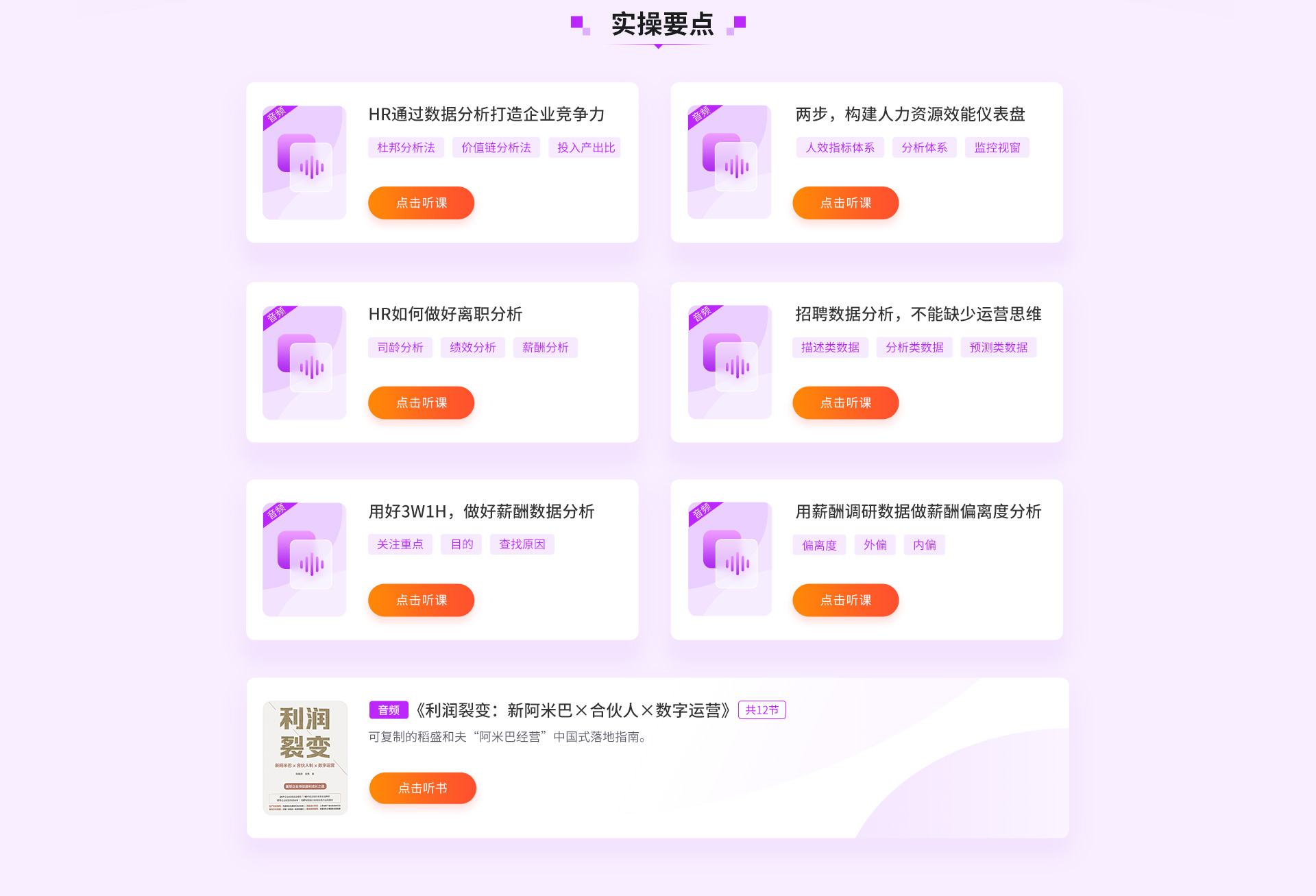Open audio thumbnail of HR如何做好离职分析
This screenshot has width=1316, height=896.
(x=304, y=363)
